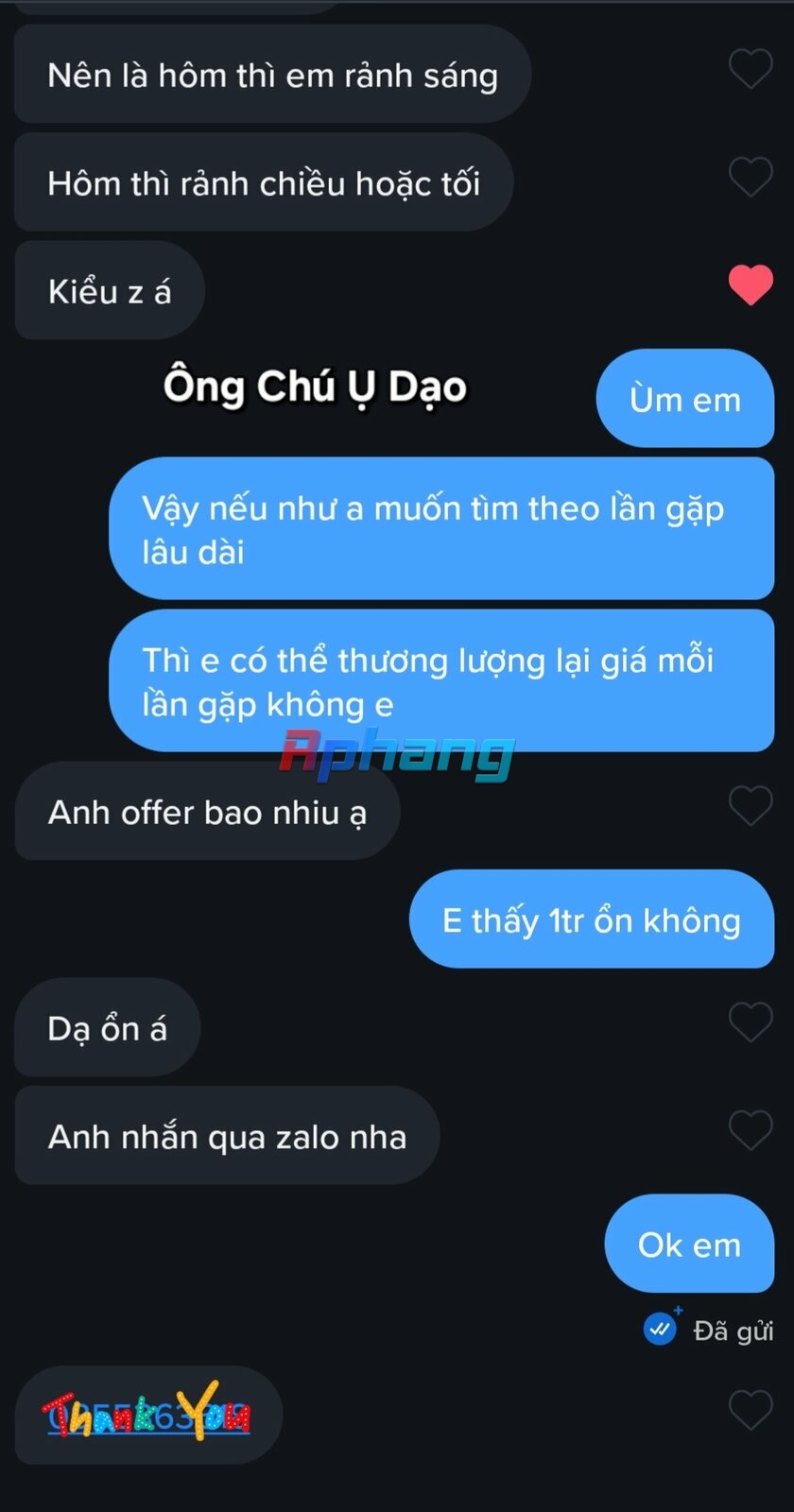This screenshot has height=1512, width=794.
Task: Remove the red heart from "Kiểu z á"
Action: (751, 285)
